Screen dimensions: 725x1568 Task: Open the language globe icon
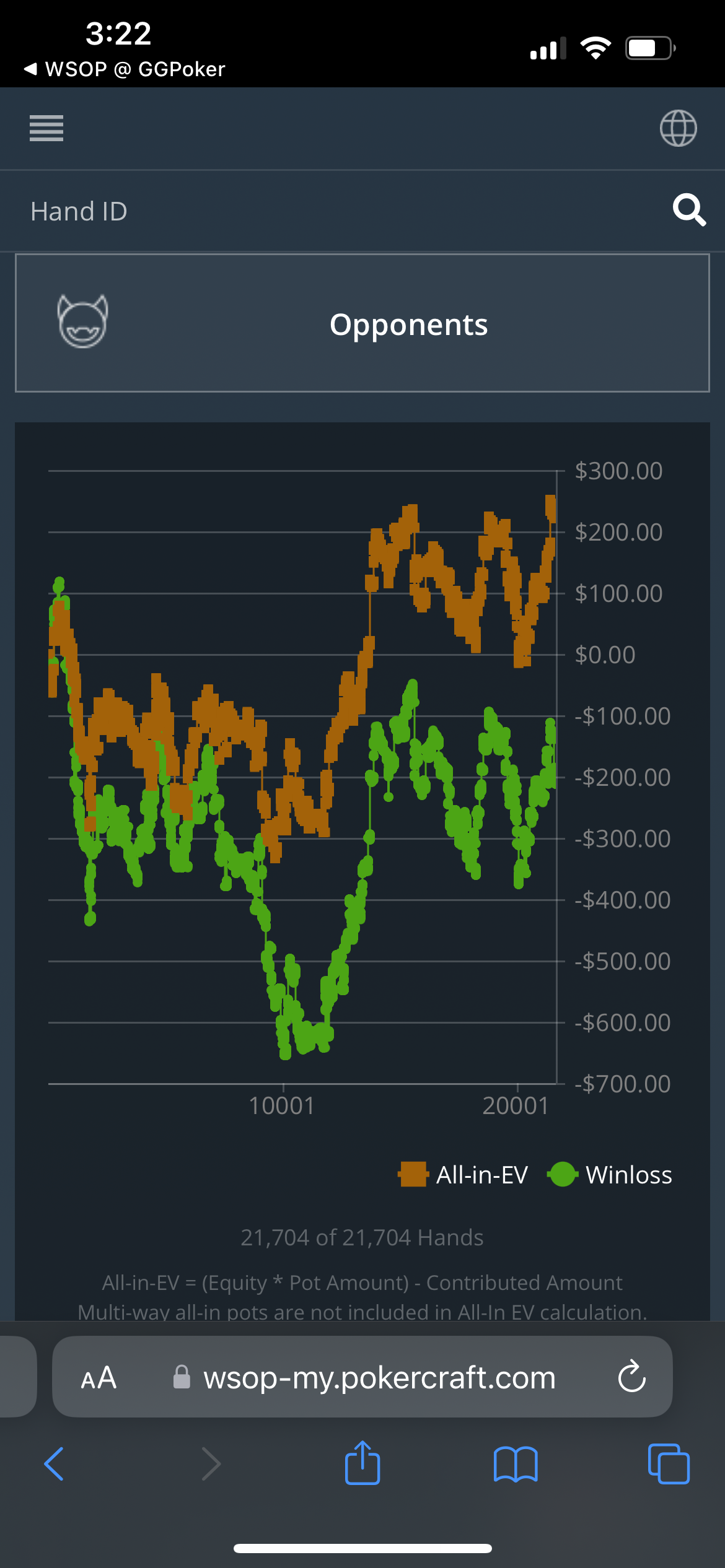[678, 128]
